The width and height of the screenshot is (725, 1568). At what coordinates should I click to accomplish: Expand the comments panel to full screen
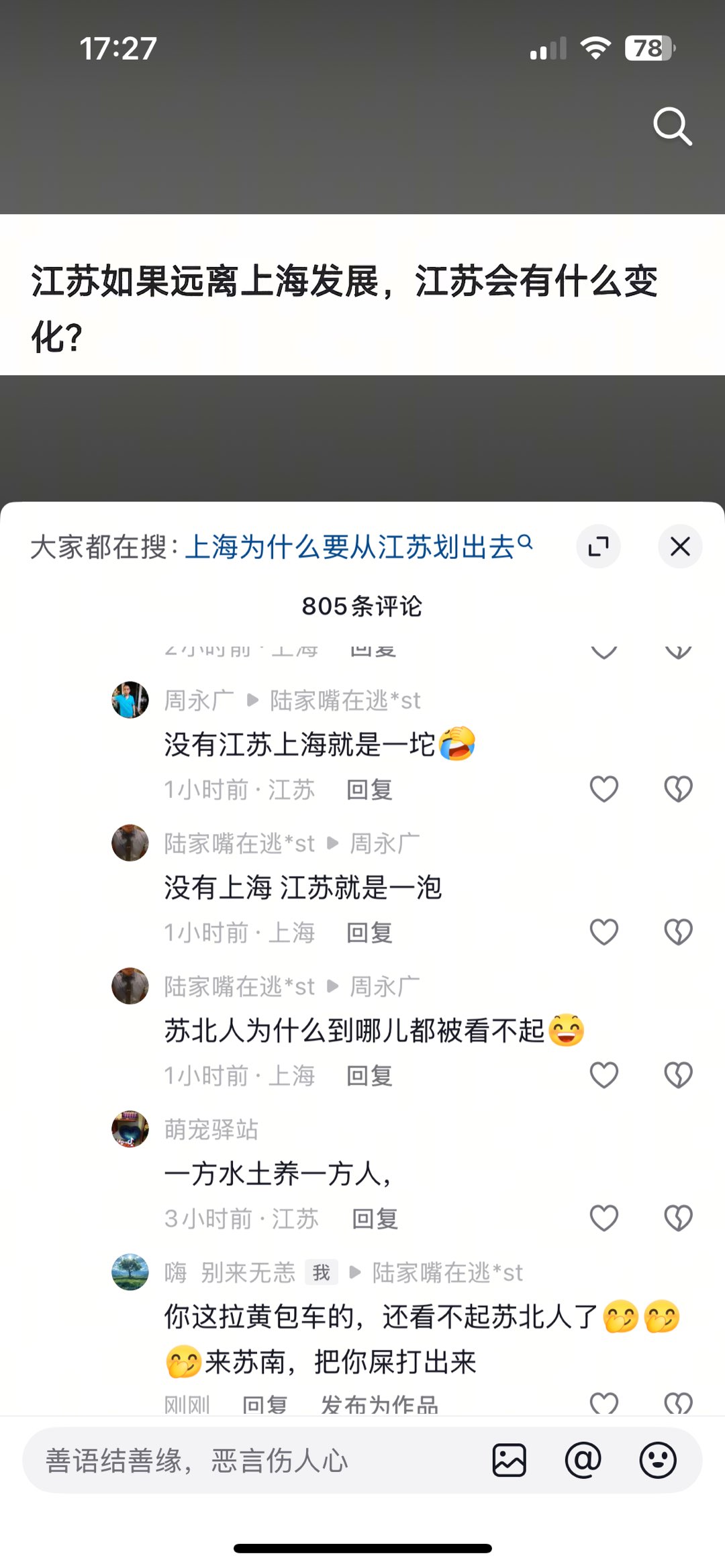pos(598,546)
